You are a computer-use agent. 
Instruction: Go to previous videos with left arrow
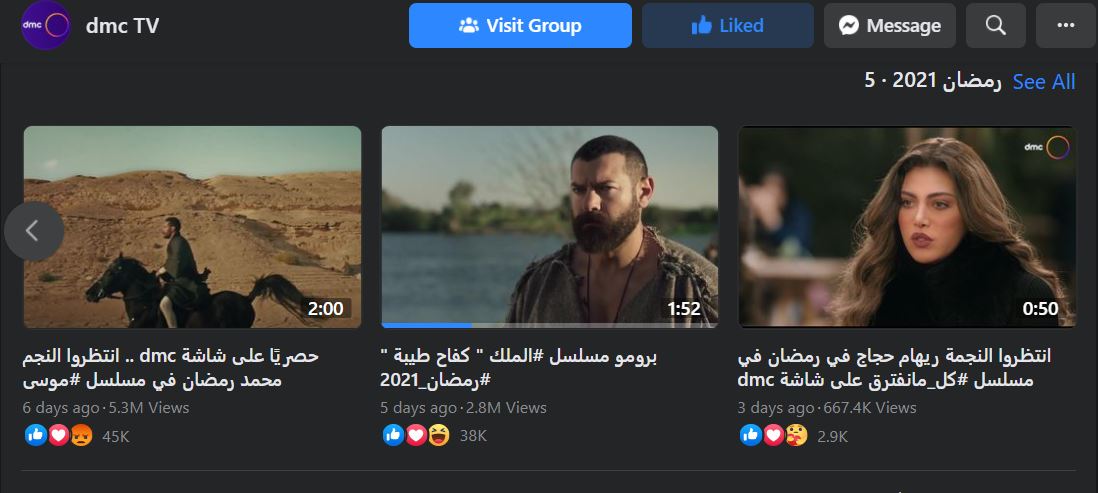click(x=31, y=231)
